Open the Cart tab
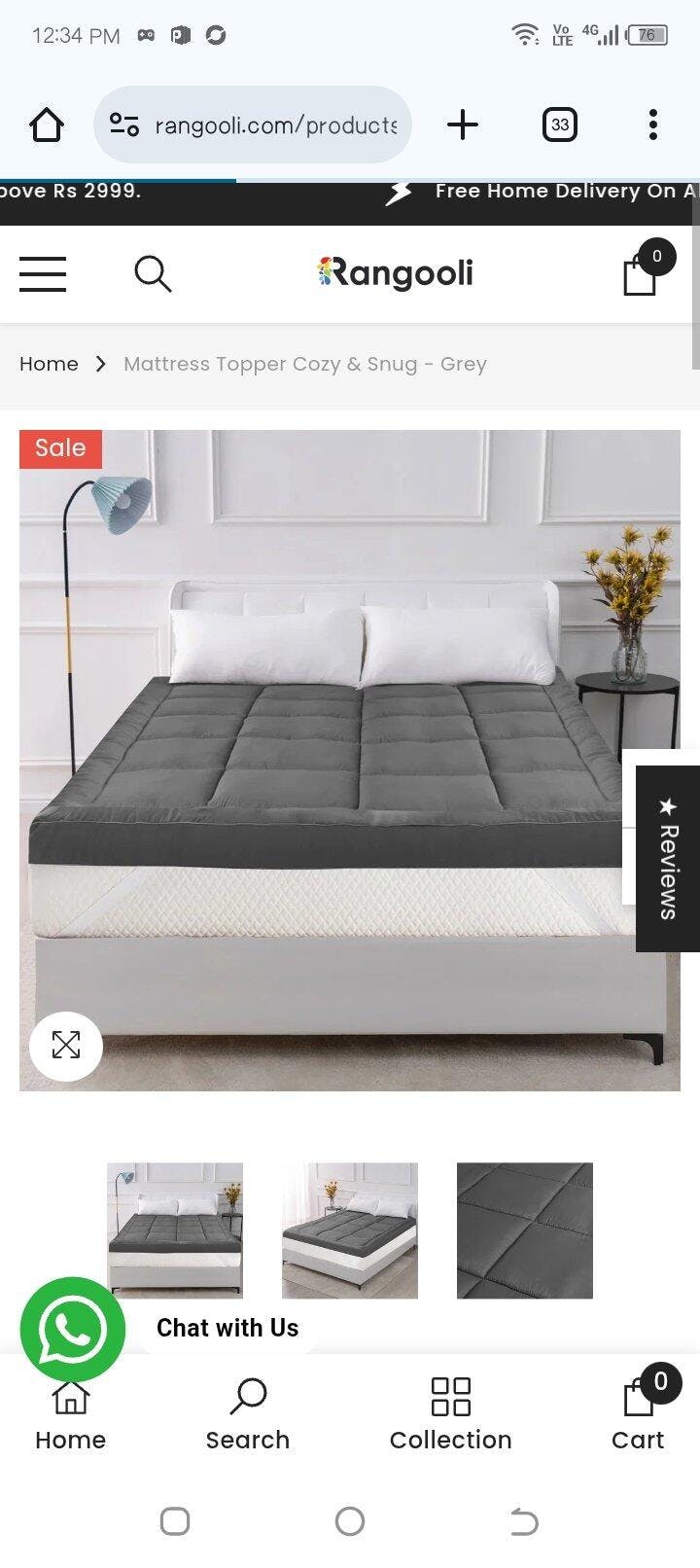 pyautogui.click(x=638, y=1414)
